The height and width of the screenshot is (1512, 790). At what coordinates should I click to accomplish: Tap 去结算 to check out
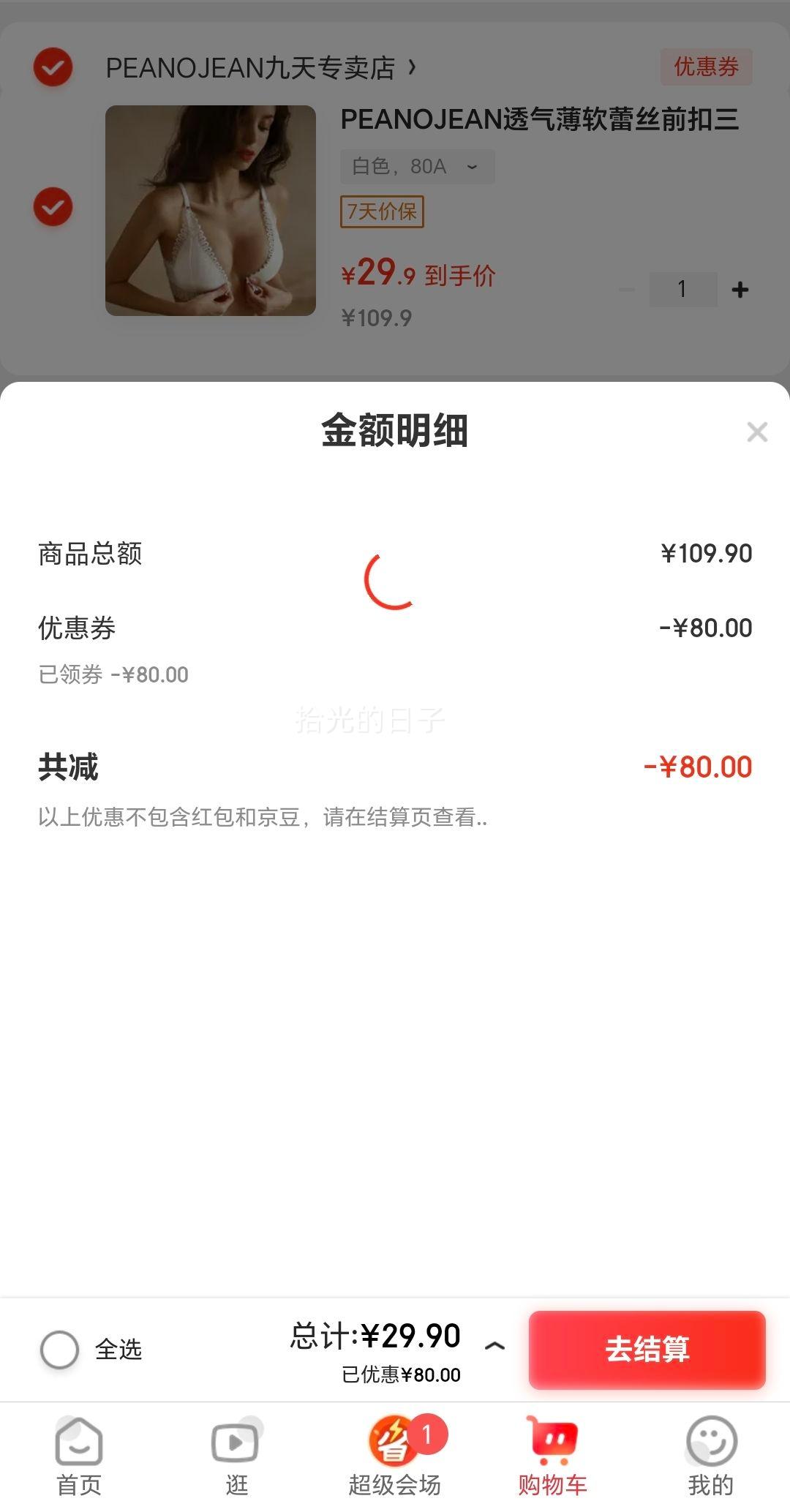tap(647, 1350)
